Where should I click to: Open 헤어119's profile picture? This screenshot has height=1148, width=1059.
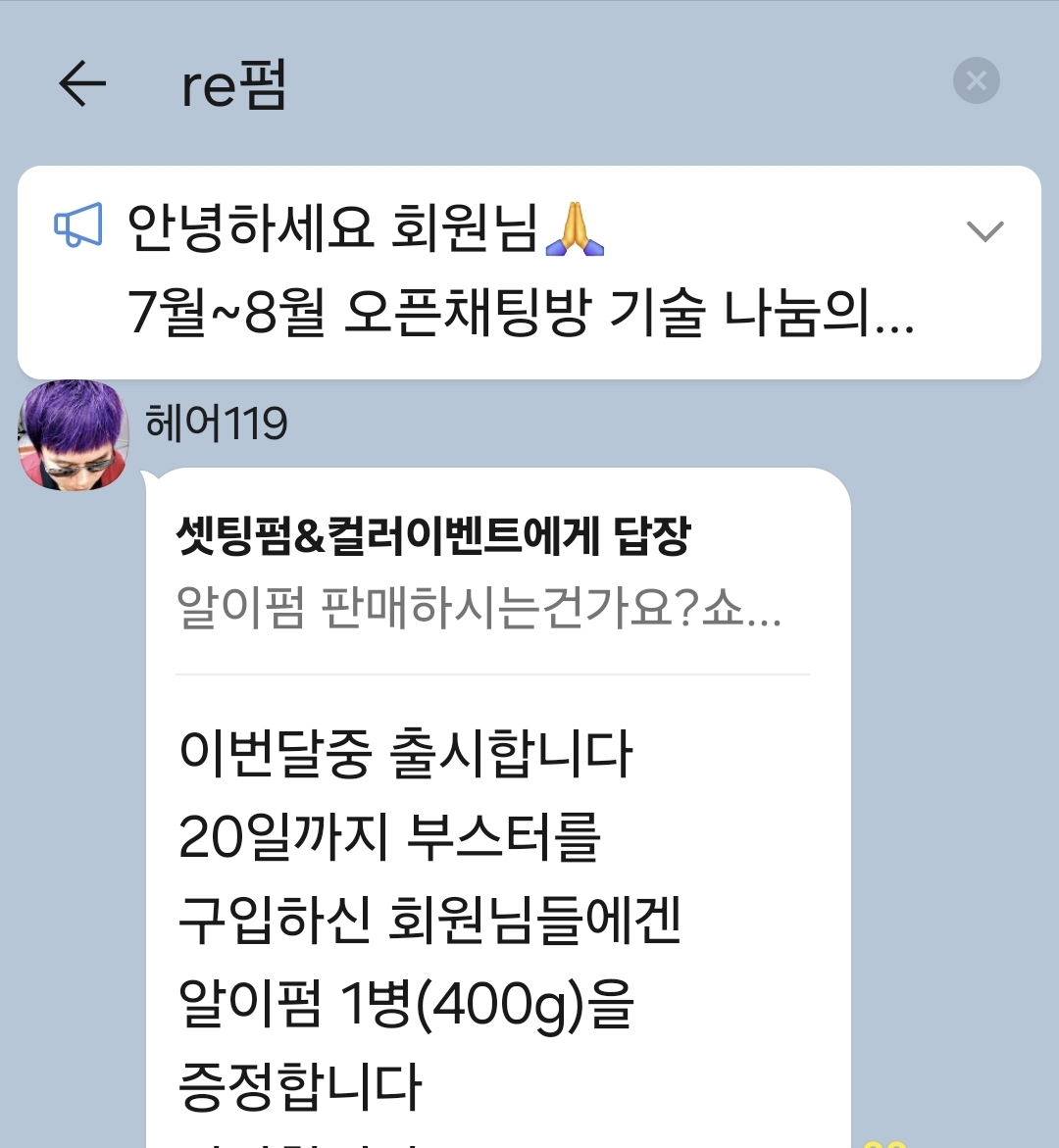pos(74,434)
